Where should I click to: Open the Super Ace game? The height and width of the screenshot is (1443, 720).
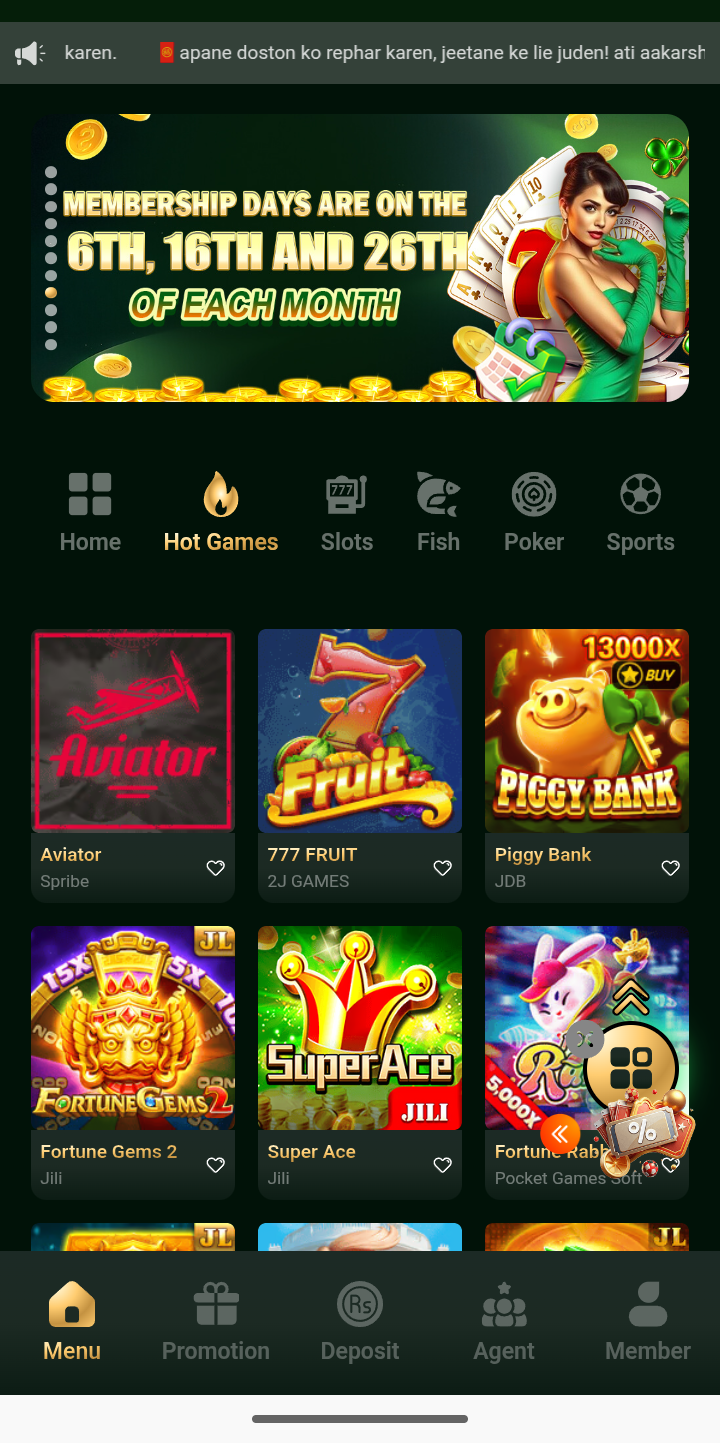point(360,1028)
